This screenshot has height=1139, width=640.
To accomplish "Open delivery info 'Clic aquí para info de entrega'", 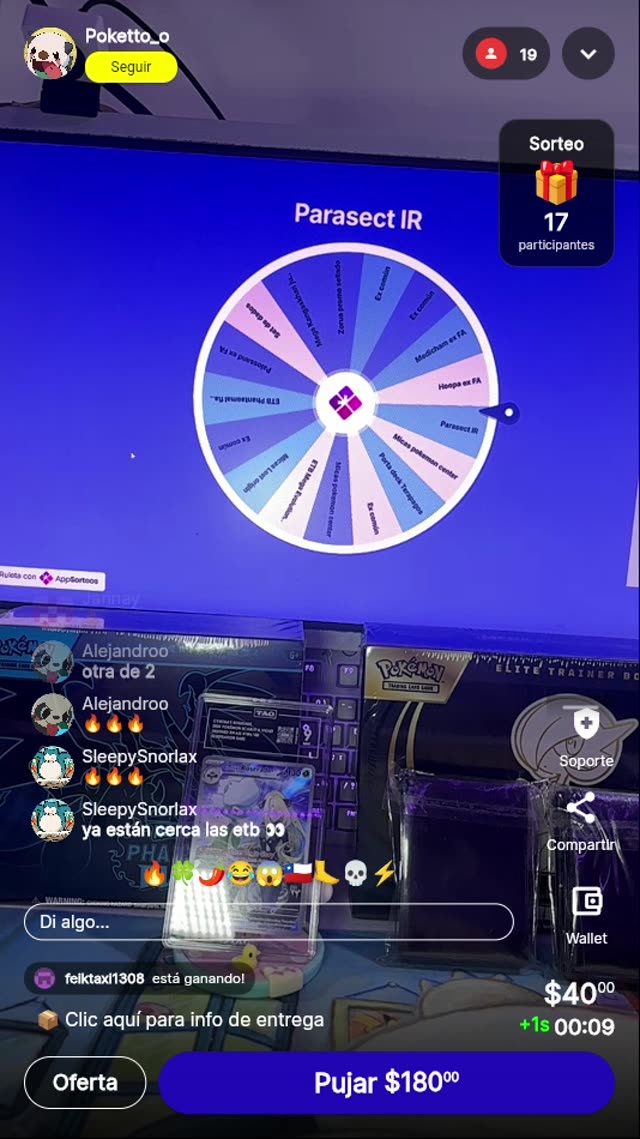I will (x=194, y=1020).
